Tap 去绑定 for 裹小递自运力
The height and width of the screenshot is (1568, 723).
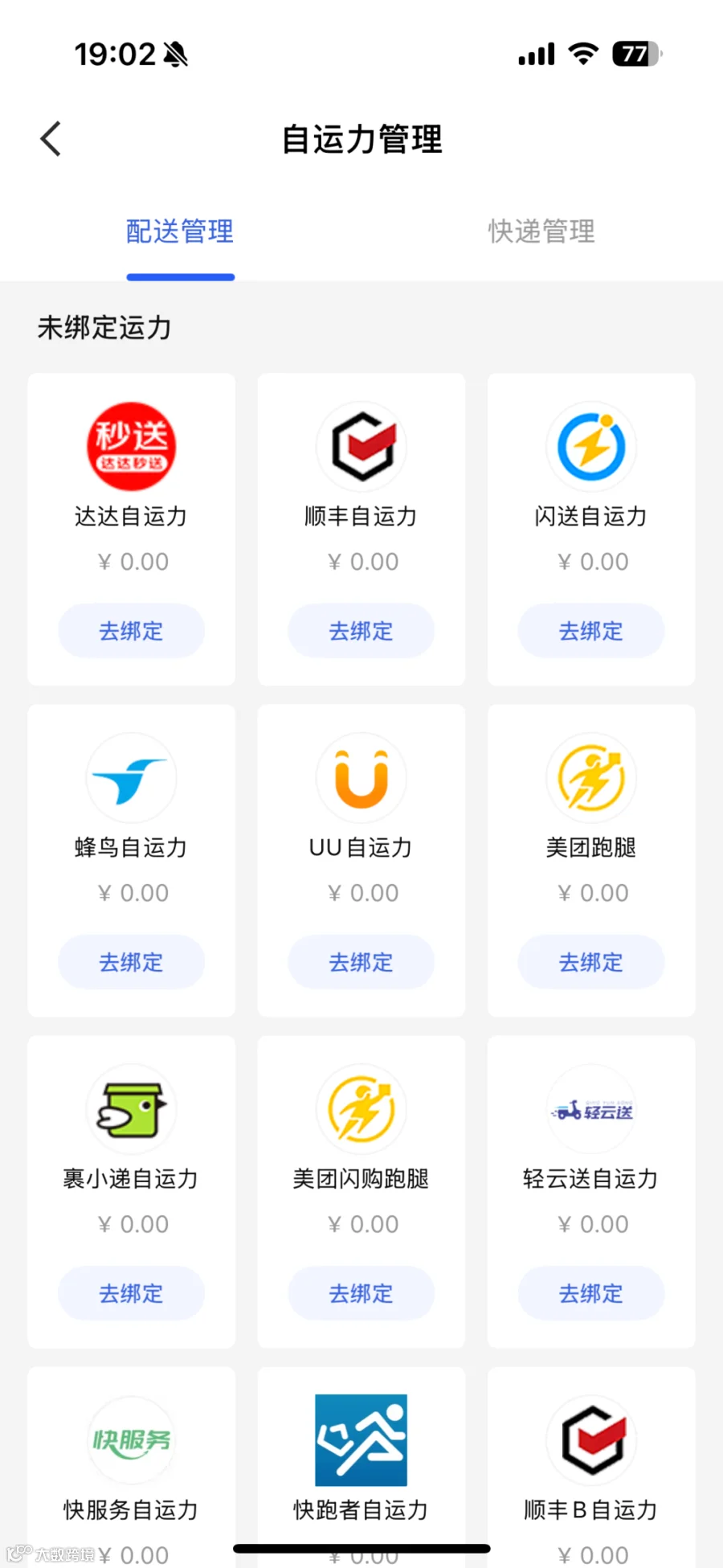point(131,1293)
